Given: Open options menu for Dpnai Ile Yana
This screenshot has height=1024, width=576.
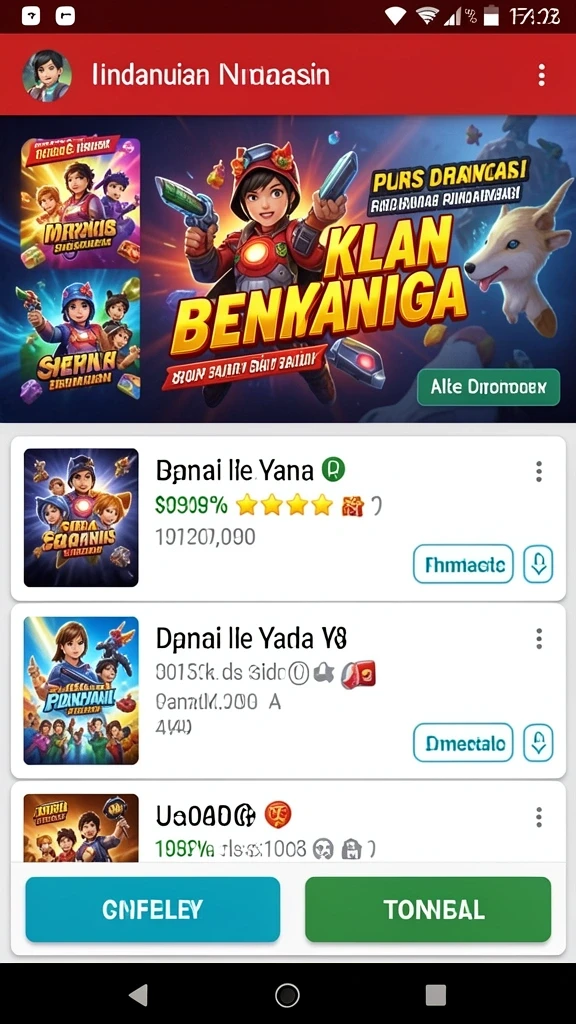Looking at the screenshot, I should [539, 471].
